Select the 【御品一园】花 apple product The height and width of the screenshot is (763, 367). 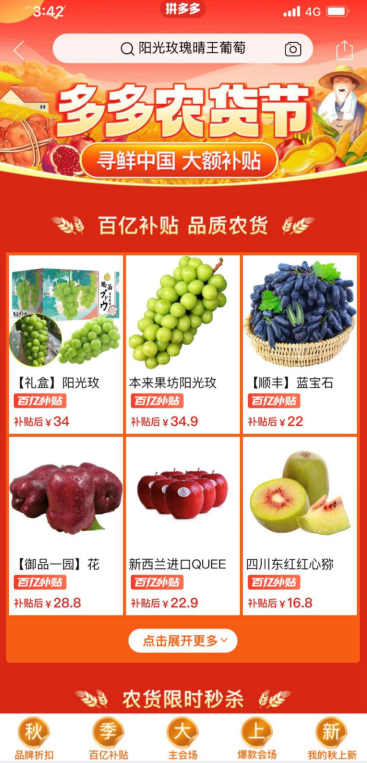tap(66, 526)
